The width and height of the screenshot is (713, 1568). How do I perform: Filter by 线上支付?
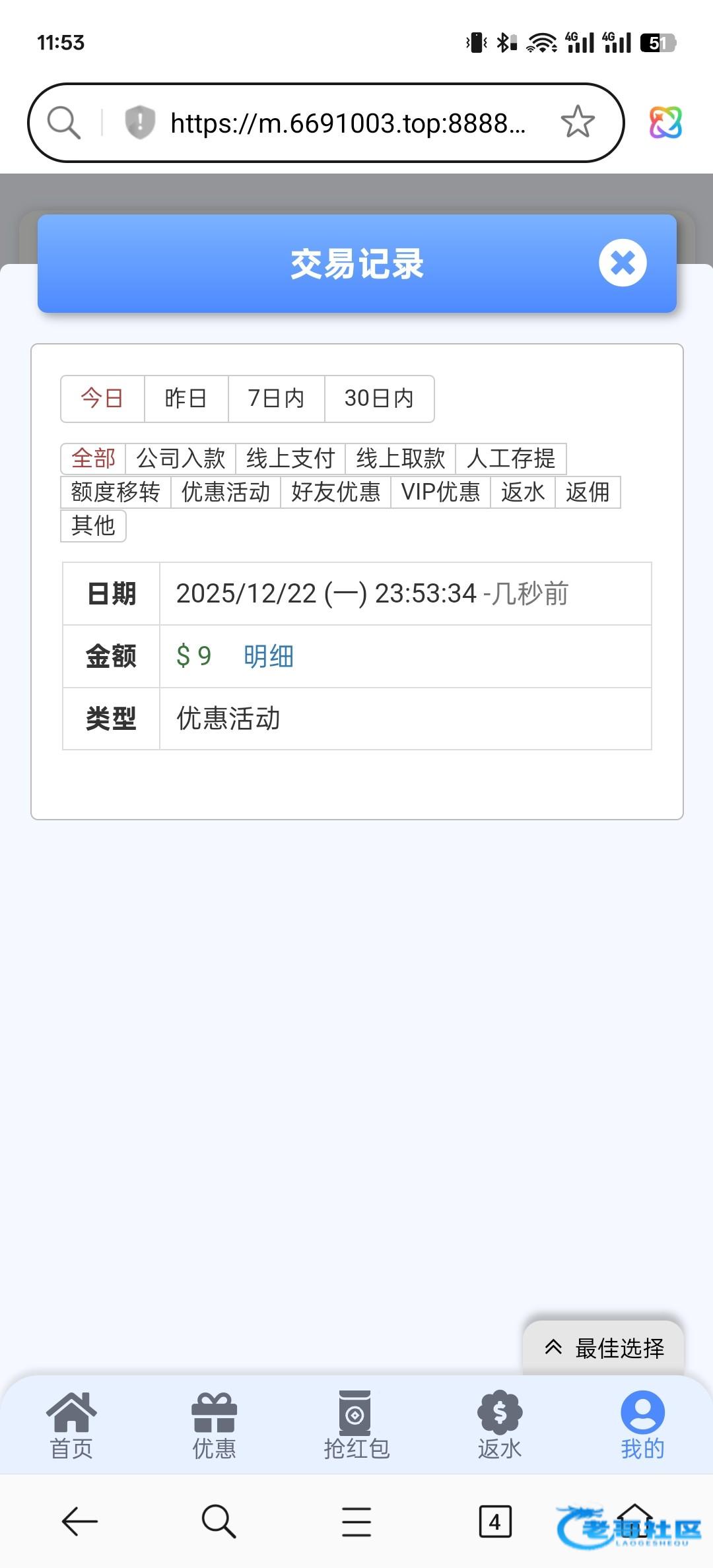290,459
